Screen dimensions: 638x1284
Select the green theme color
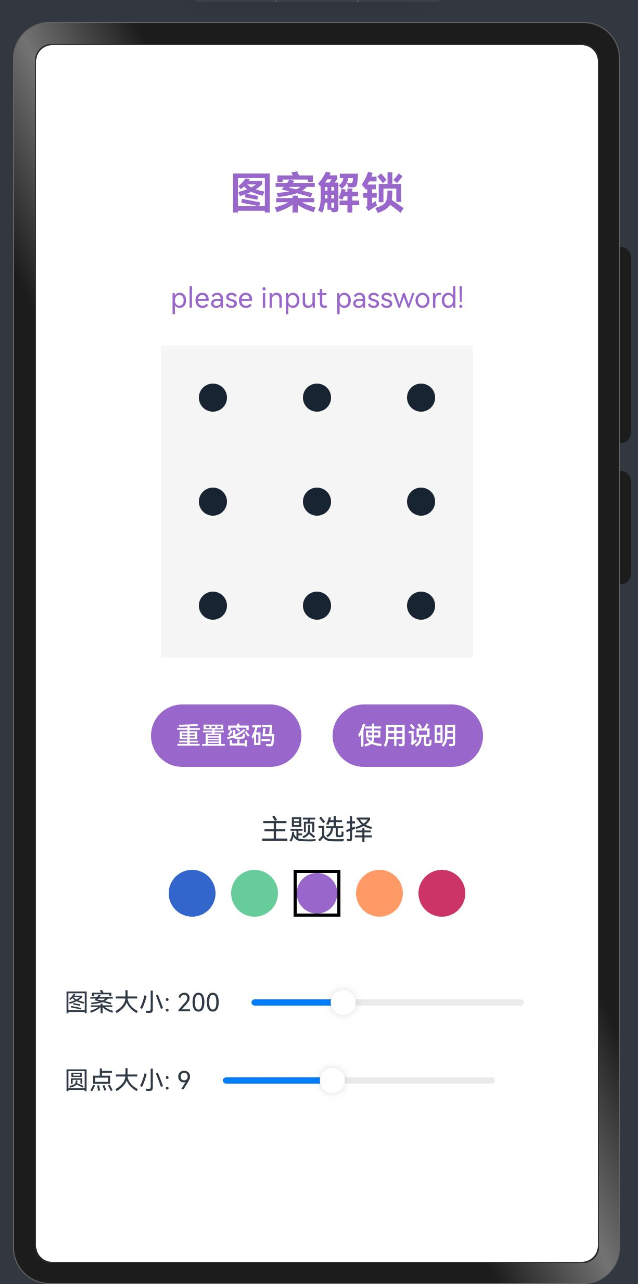(x=254, y=893)
